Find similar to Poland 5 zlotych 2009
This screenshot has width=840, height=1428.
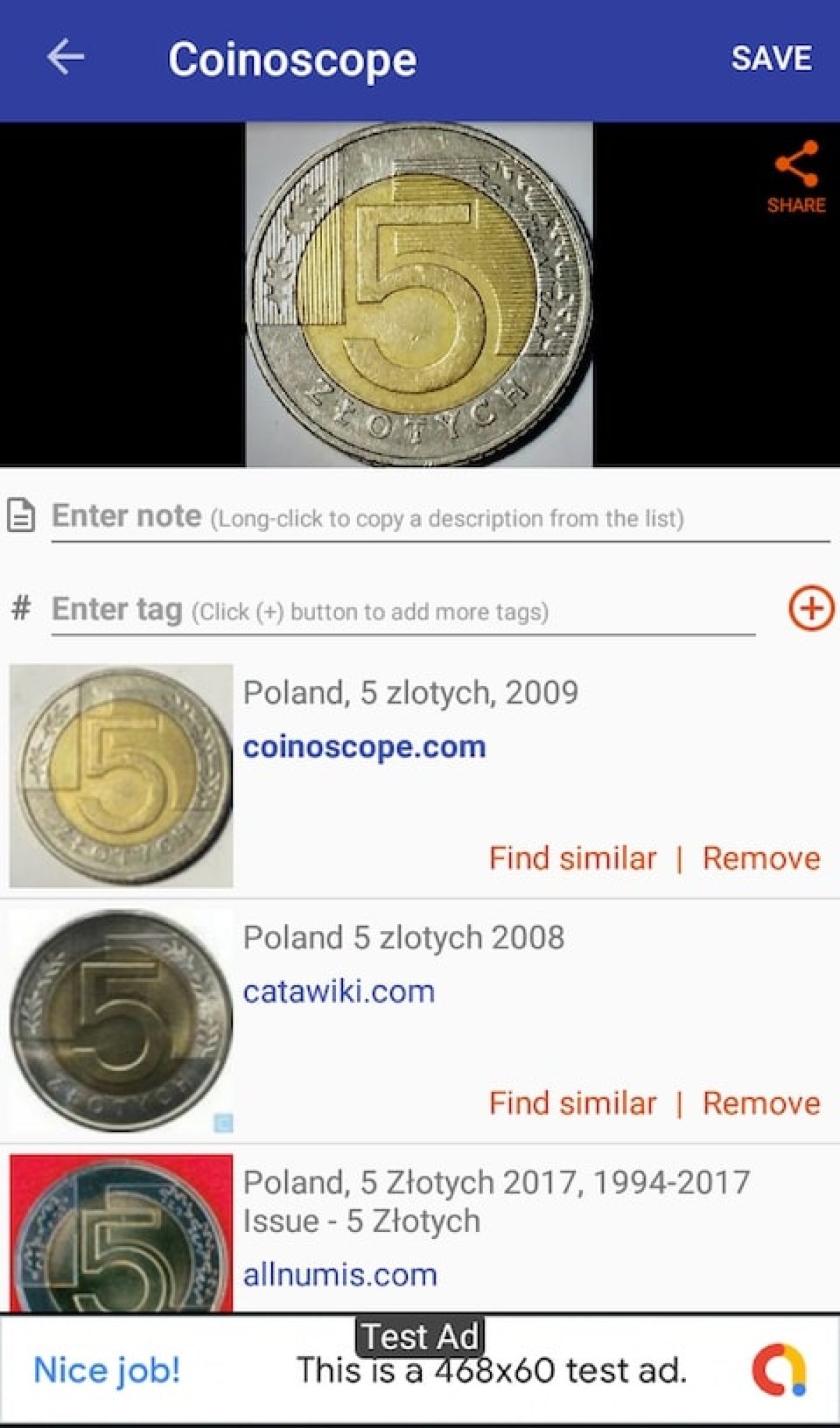pos(572,858)
